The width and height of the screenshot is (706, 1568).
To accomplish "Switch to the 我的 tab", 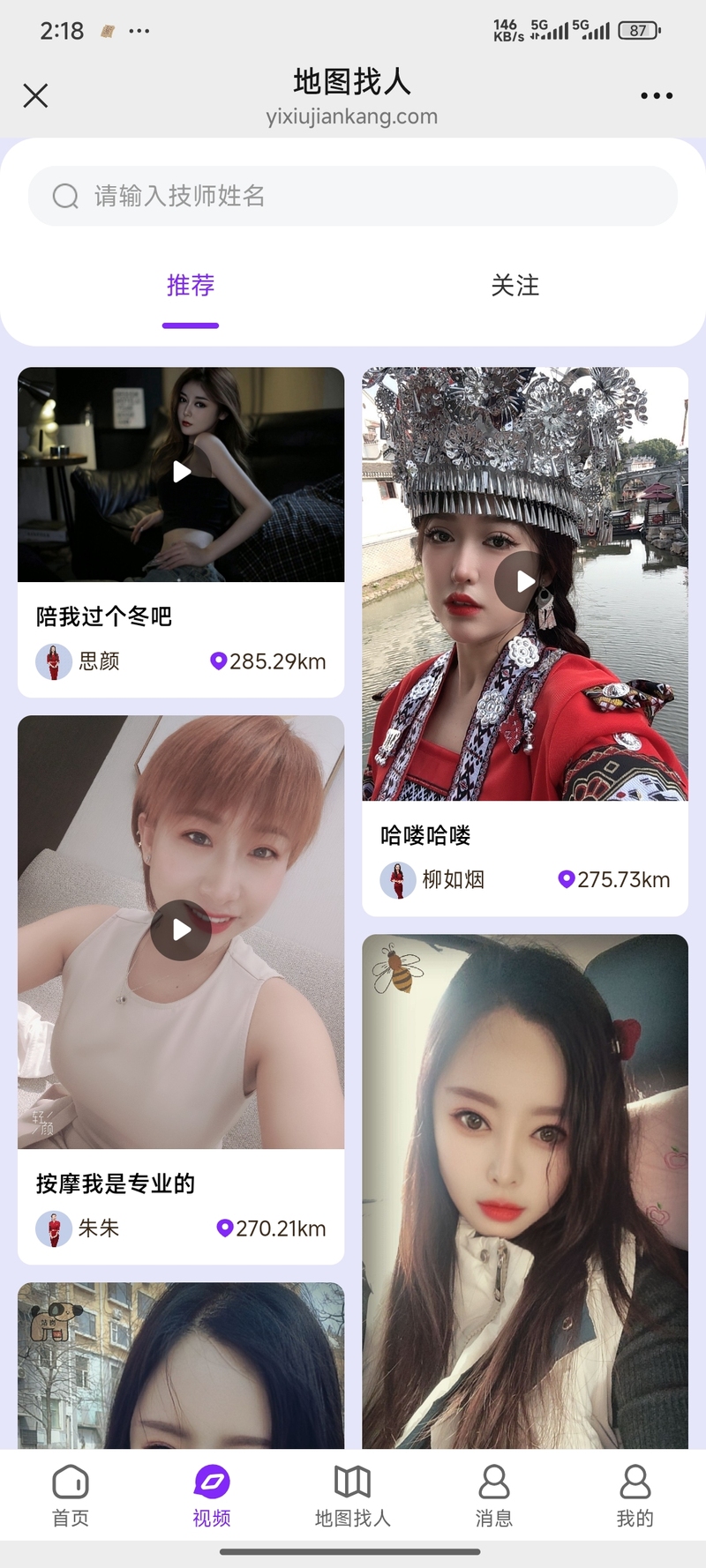I will pos(635,1495).
